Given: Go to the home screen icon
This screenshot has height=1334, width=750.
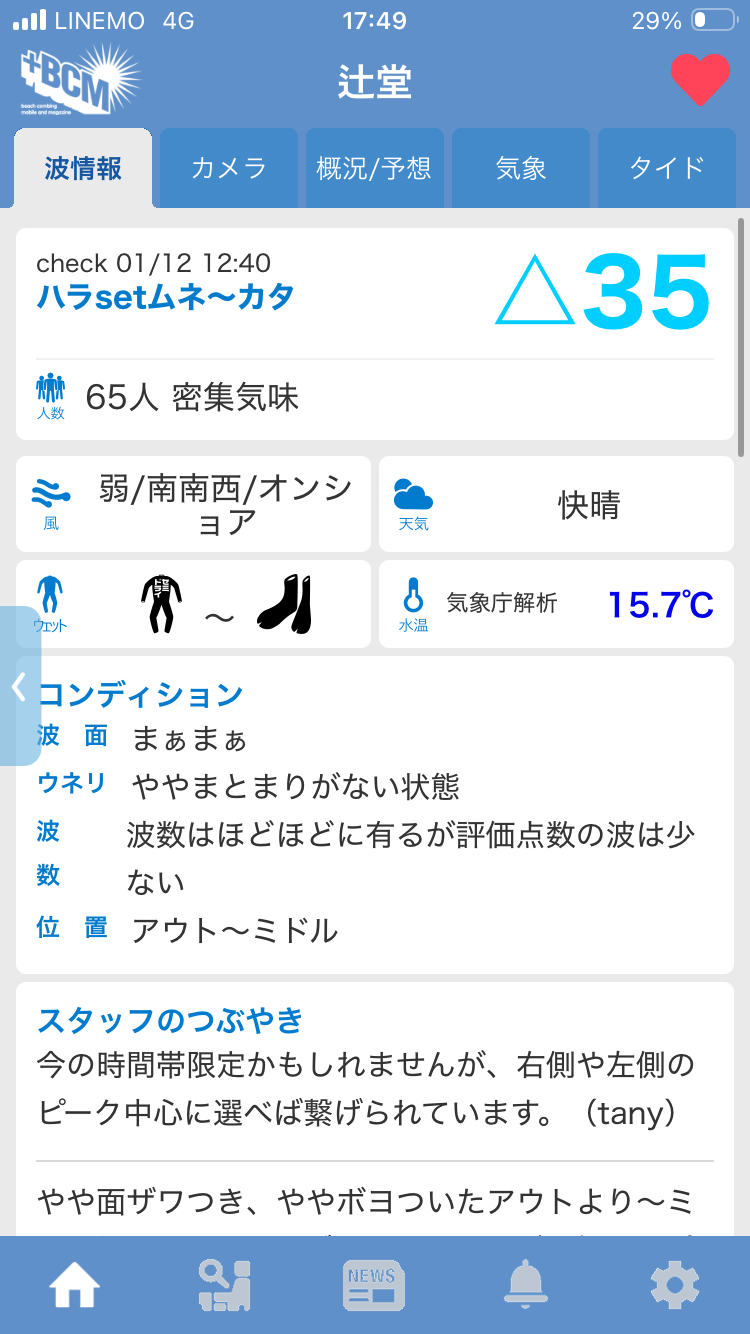Looking at the screenshot, I should (75, 1285).
